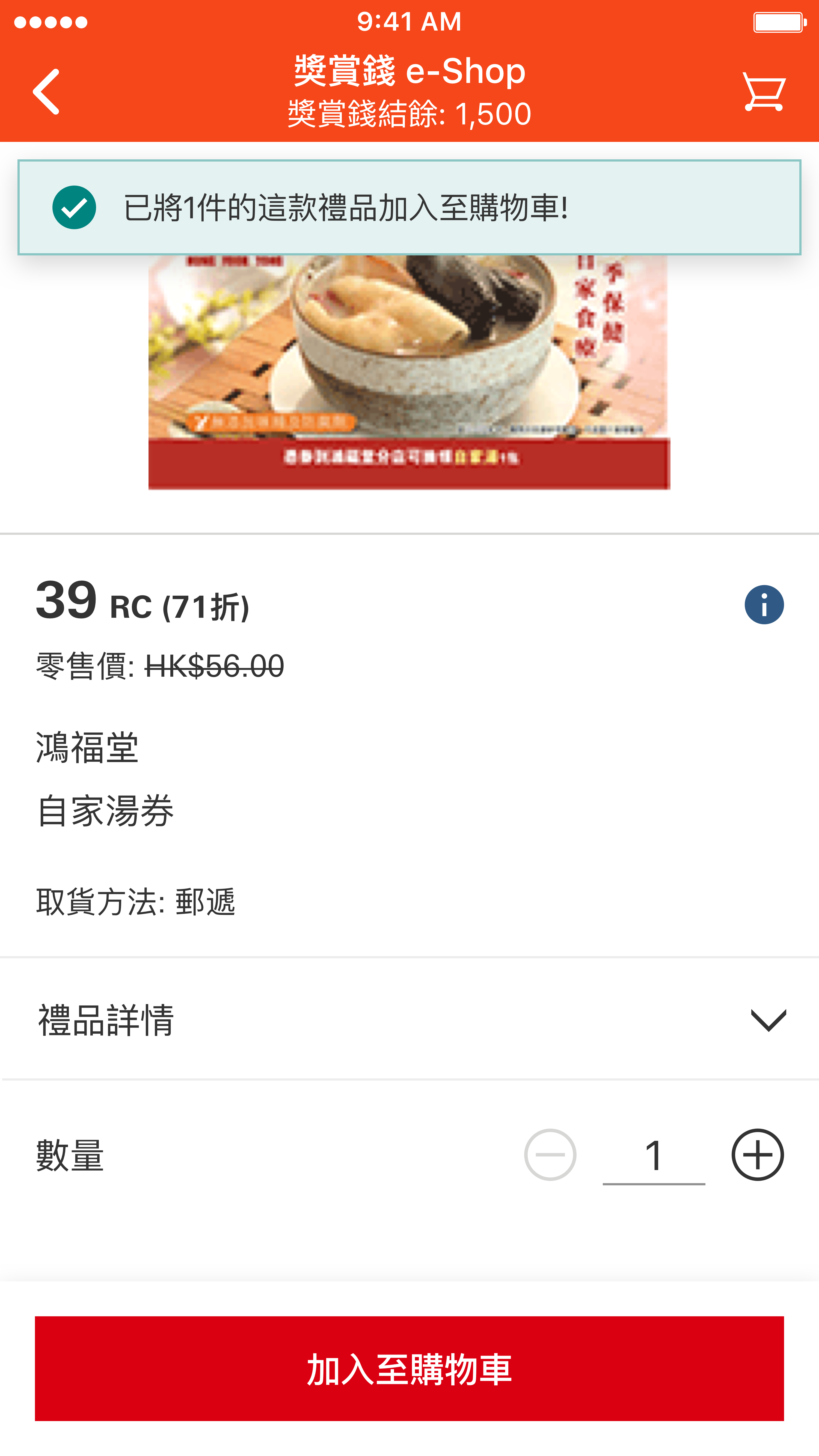Open the shopping cart

[x=764, y=92]
